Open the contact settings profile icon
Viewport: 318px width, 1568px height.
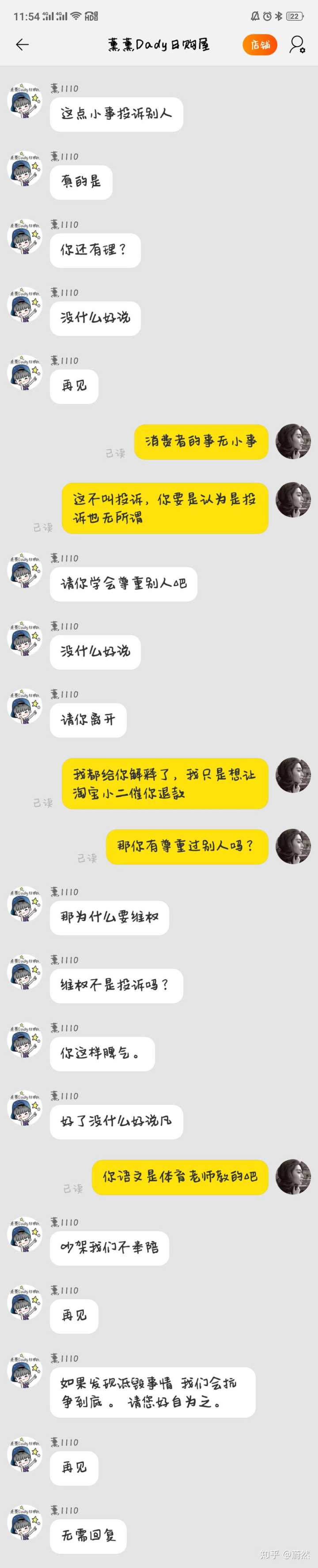[x=297, y=45]
